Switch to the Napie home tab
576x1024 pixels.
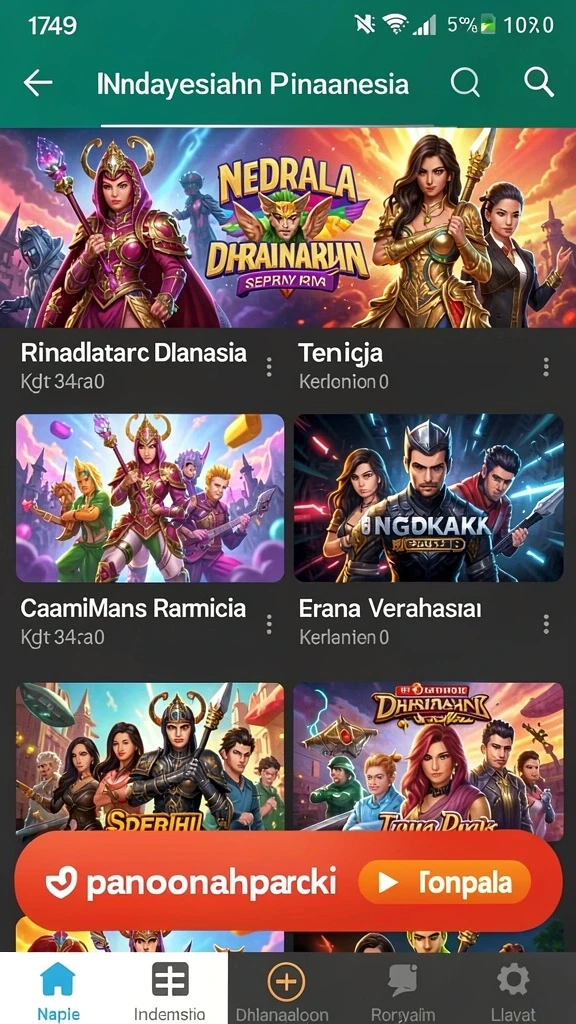point(58,988)
